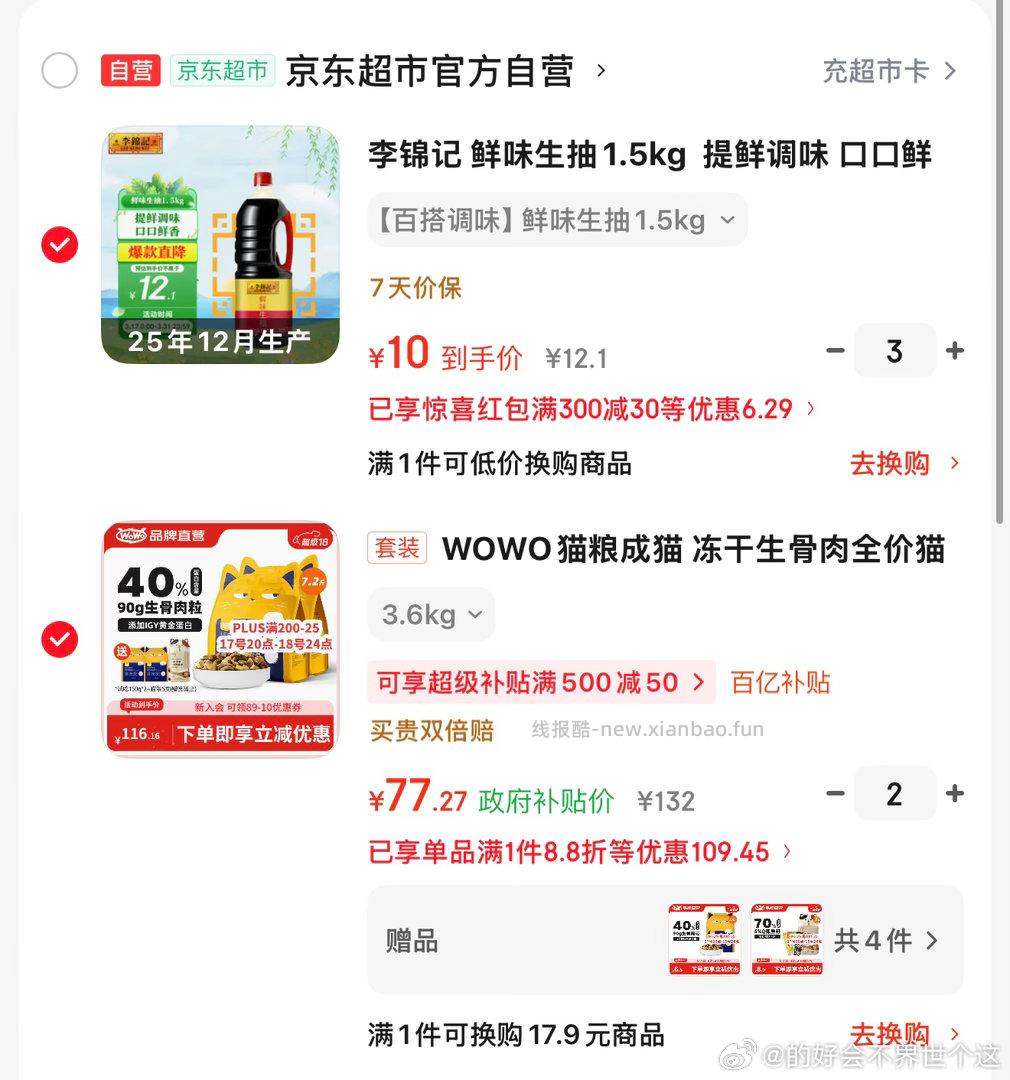This screenshot has height=1080, width=1010.
Task: Increase soy sauce quantity with plus stepper
Action: [x=953, y=350]
